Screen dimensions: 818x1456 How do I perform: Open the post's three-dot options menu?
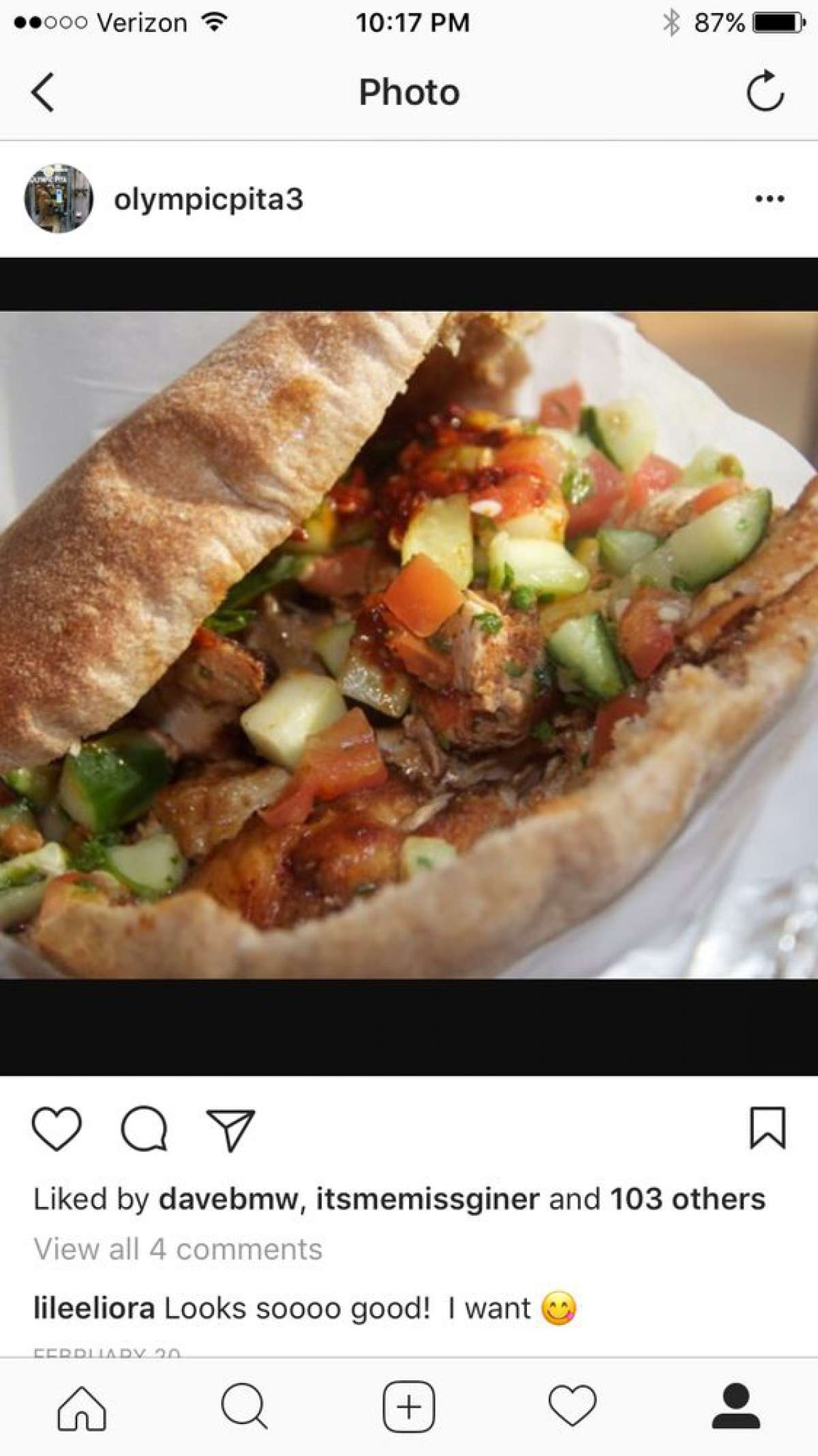(x=770, y=198)
